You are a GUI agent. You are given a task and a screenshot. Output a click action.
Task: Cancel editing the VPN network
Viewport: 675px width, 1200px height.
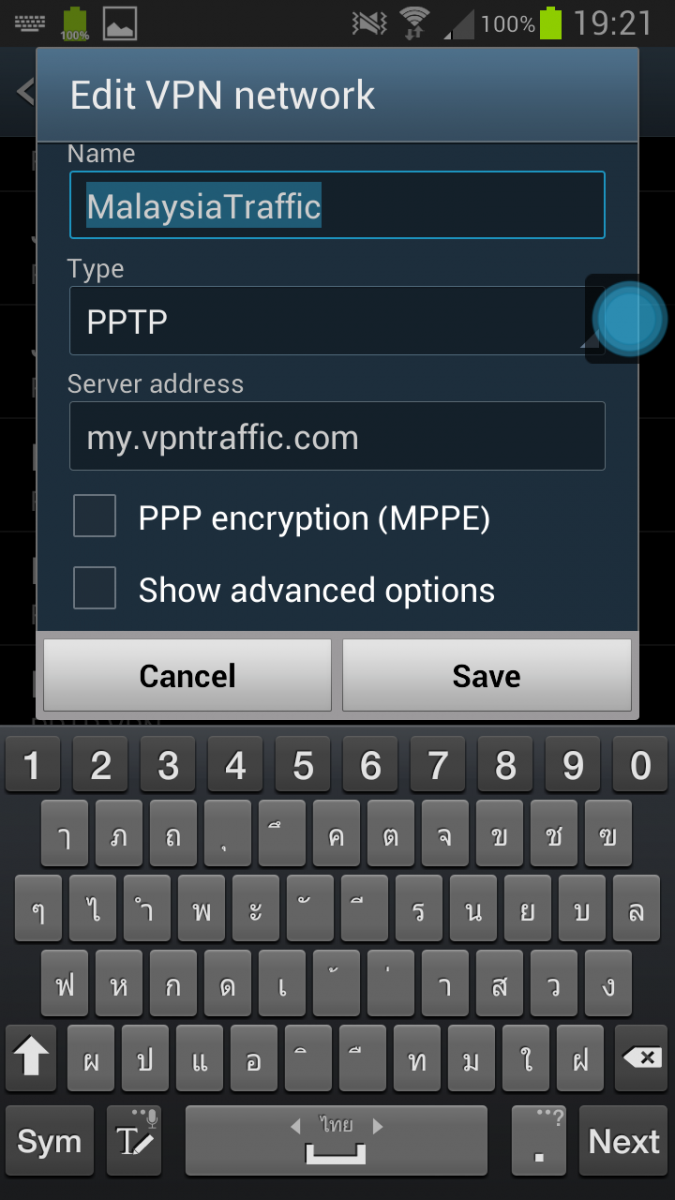[x=187, y=675]
